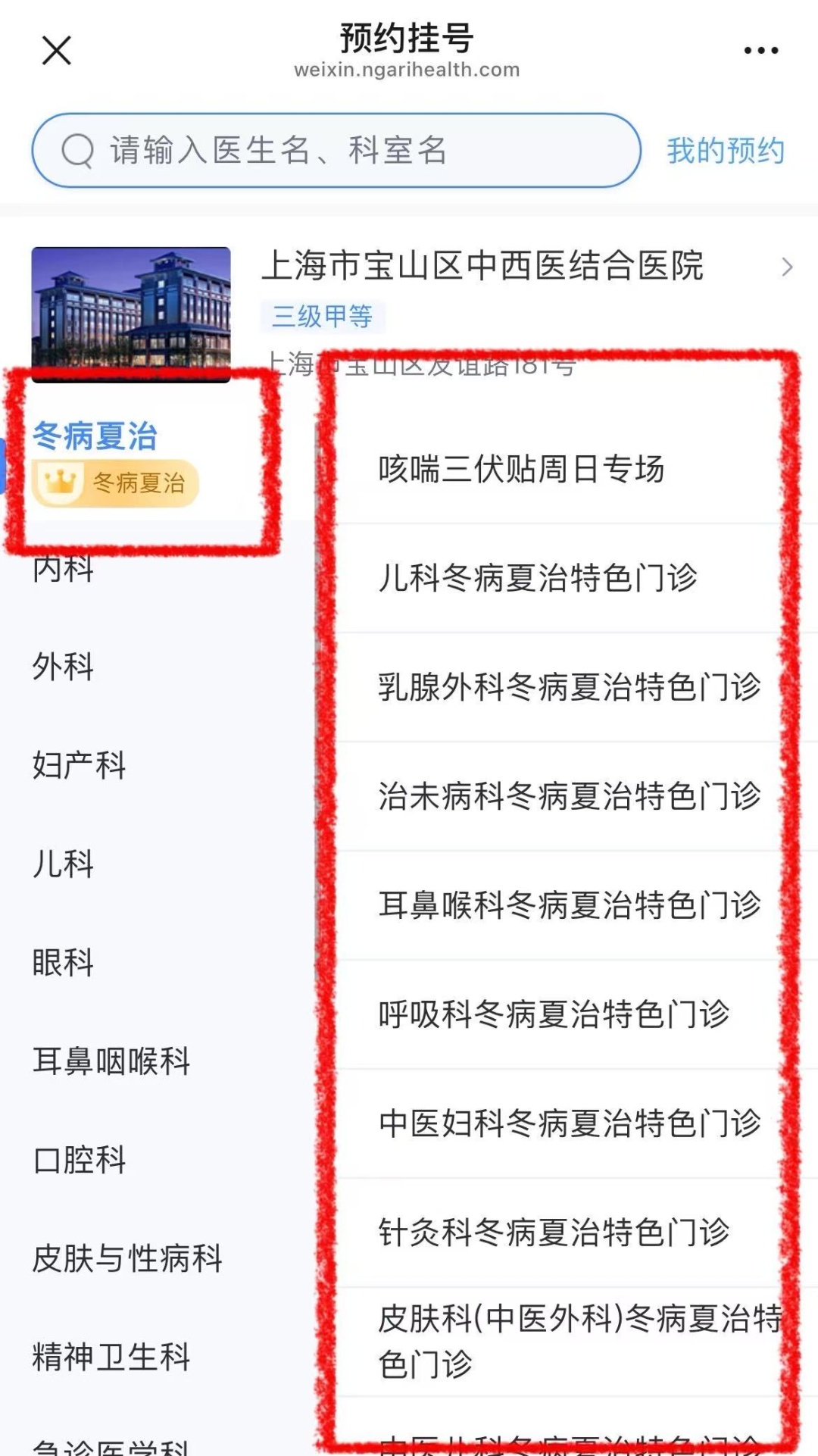This screenshot has width=818, height=1456.
Task: Close the 预约挂号 page
Action: 56,51
